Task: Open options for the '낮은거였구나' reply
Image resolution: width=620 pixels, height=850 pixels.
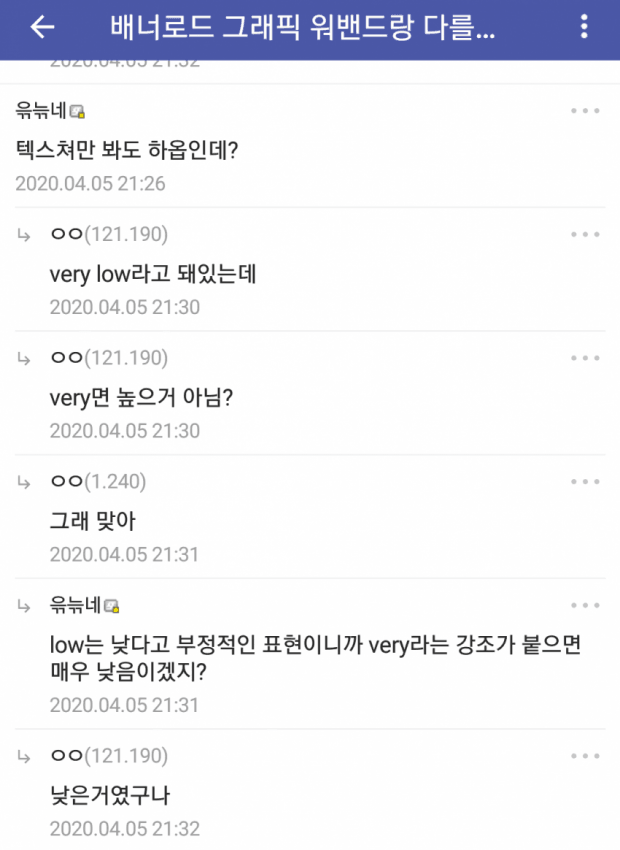Action: point(585,755)
